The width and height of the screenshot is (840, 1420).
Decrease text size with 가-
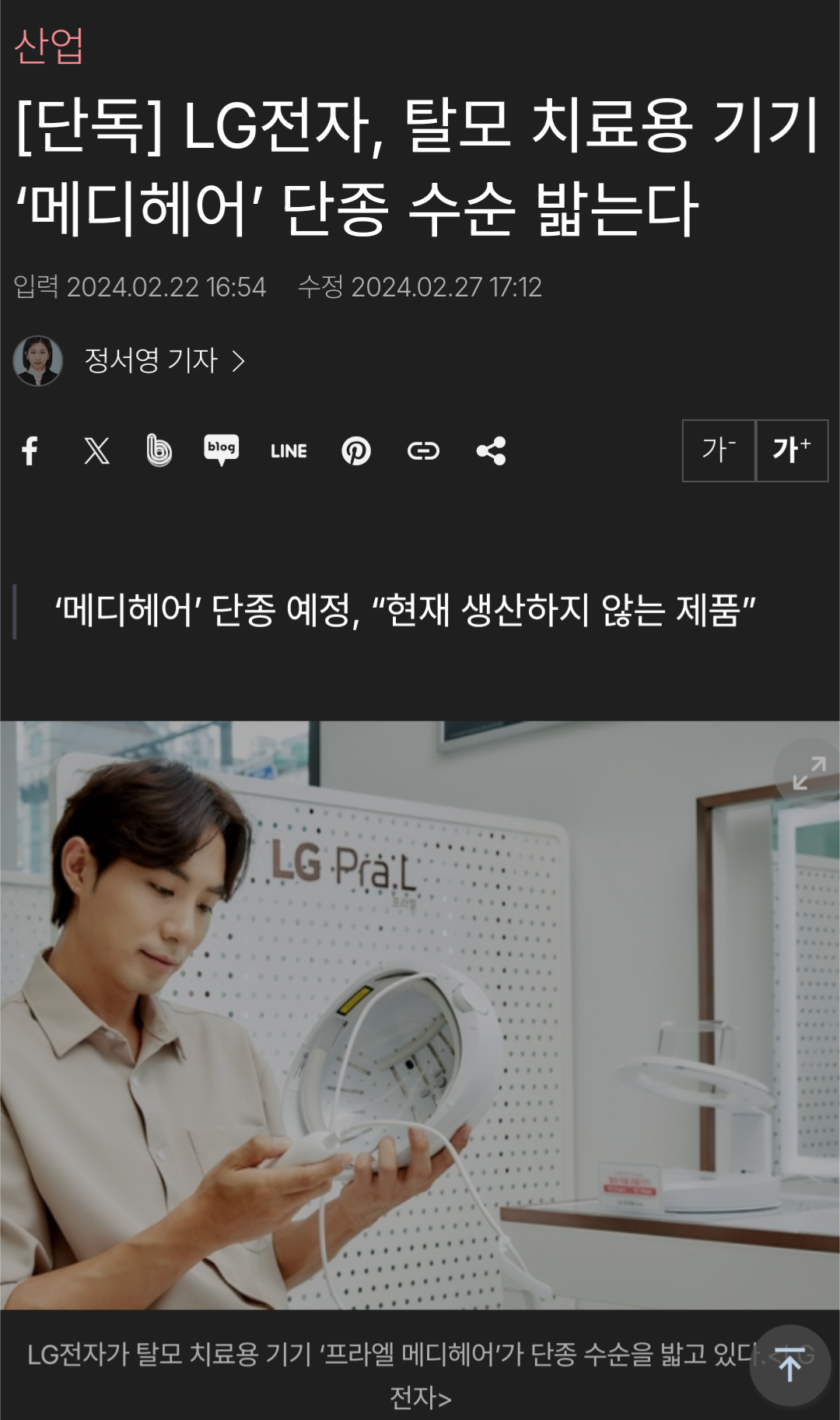click(719, 451)
